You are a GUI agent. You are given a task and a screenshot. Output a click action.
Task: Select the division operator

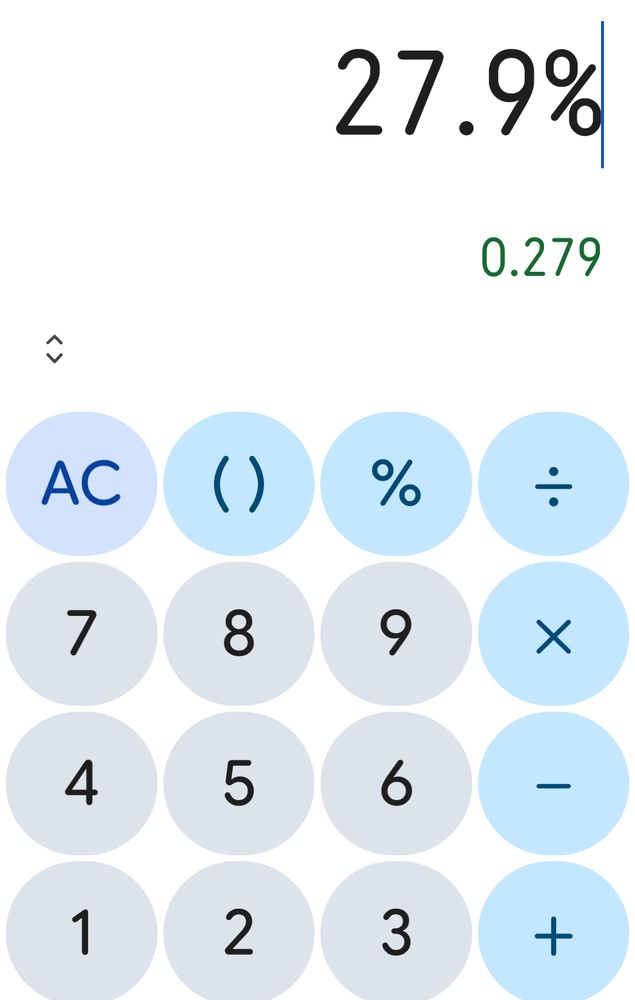553,484
